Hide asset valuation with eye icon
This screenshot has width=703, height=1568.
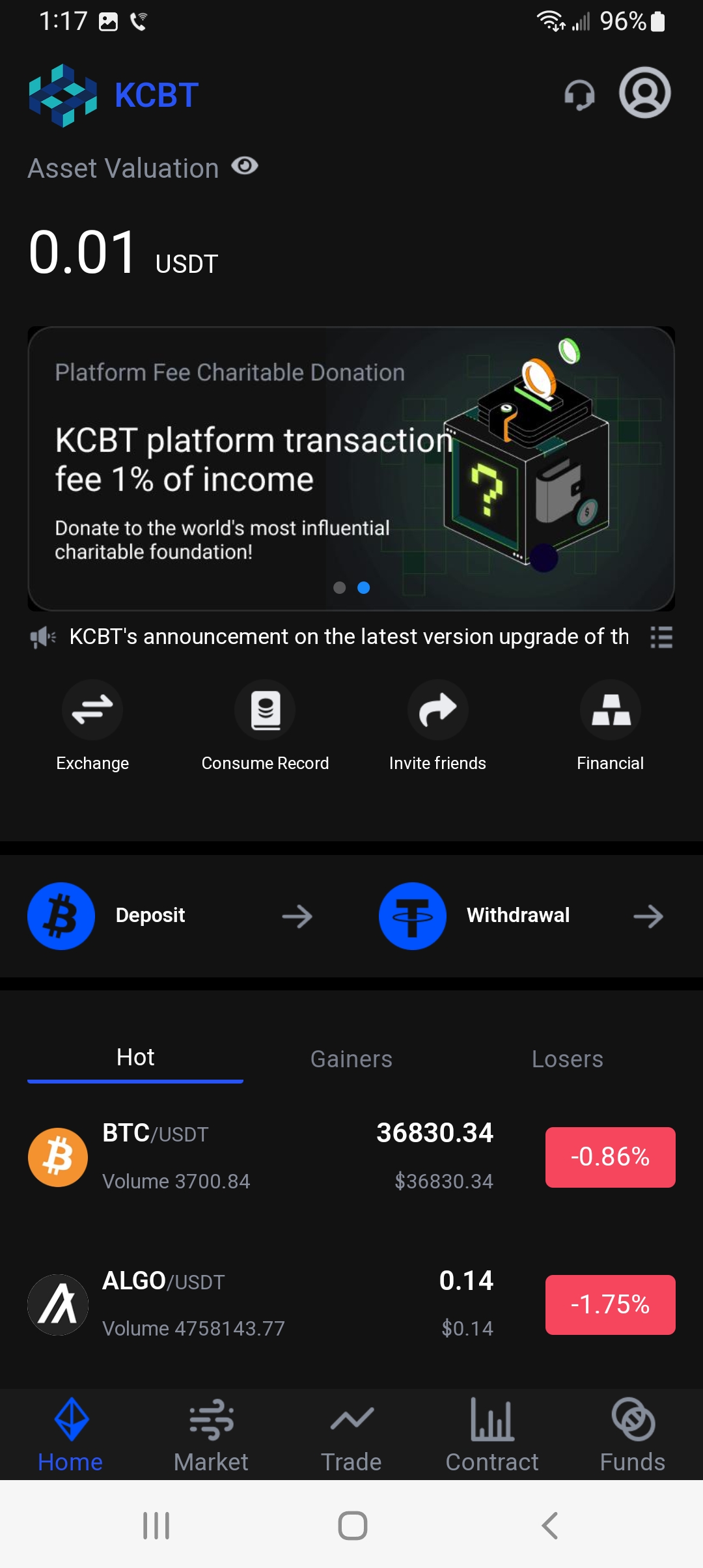(x=245, y=167)
